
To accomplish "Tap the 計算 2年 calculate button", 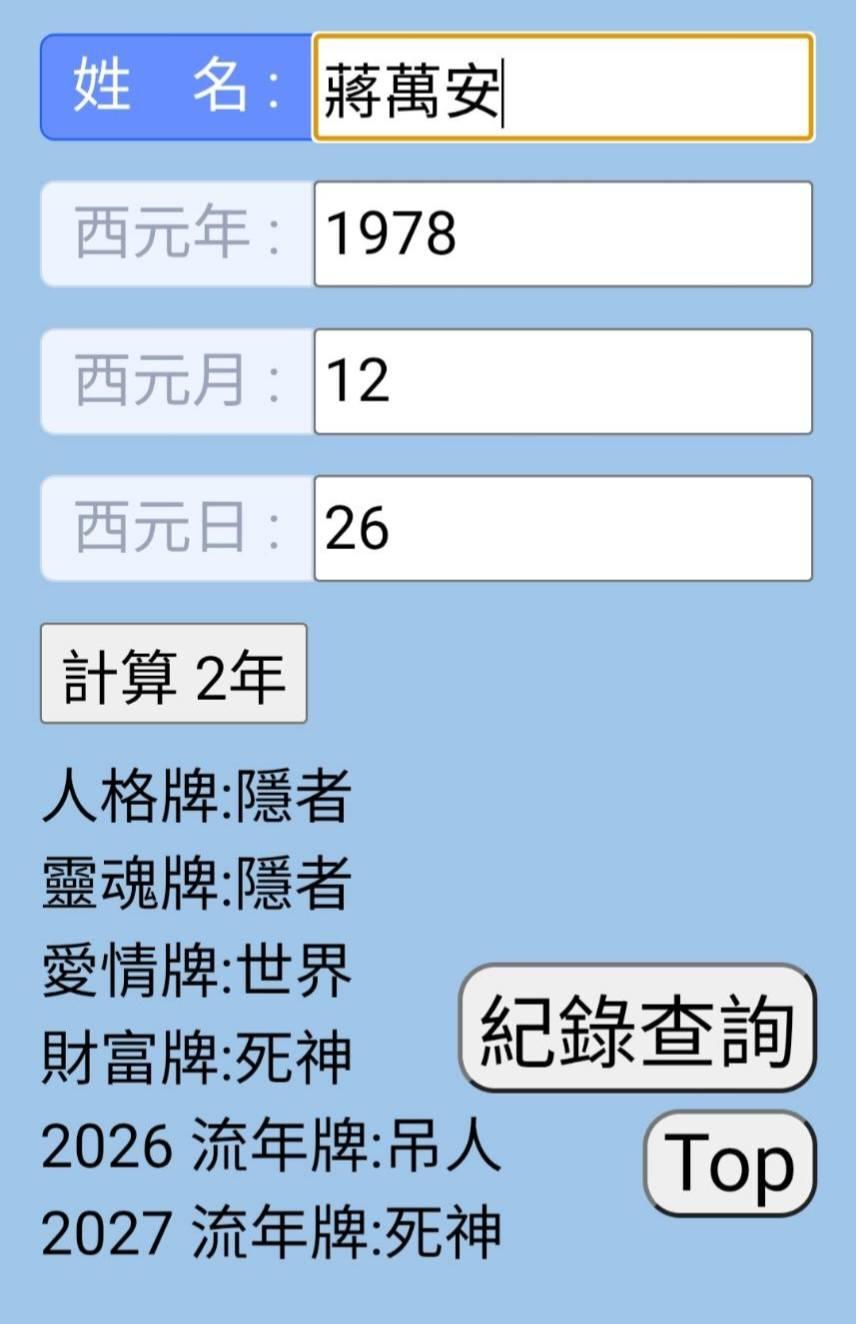I will [x=173, y=674].
